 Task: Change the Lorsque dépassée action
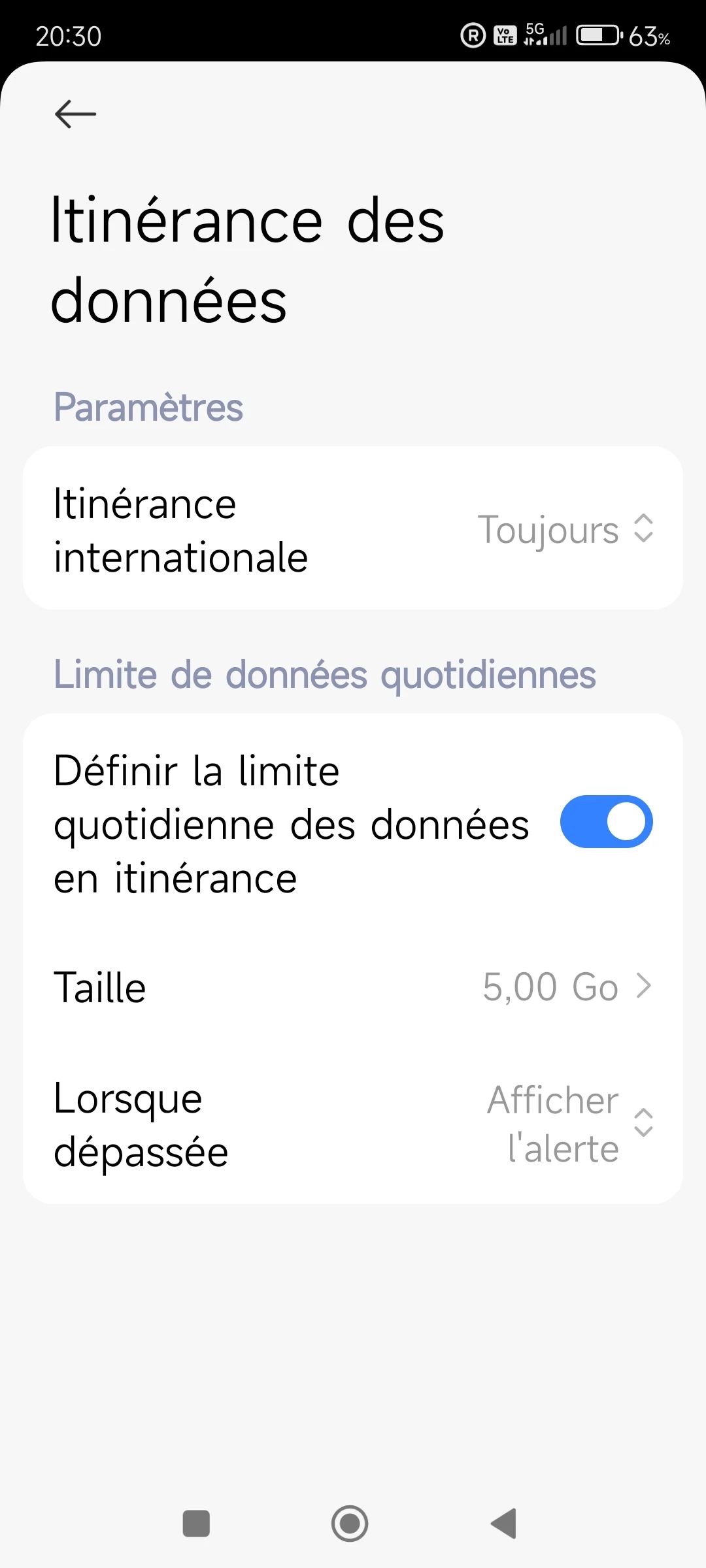[353, 1124]
